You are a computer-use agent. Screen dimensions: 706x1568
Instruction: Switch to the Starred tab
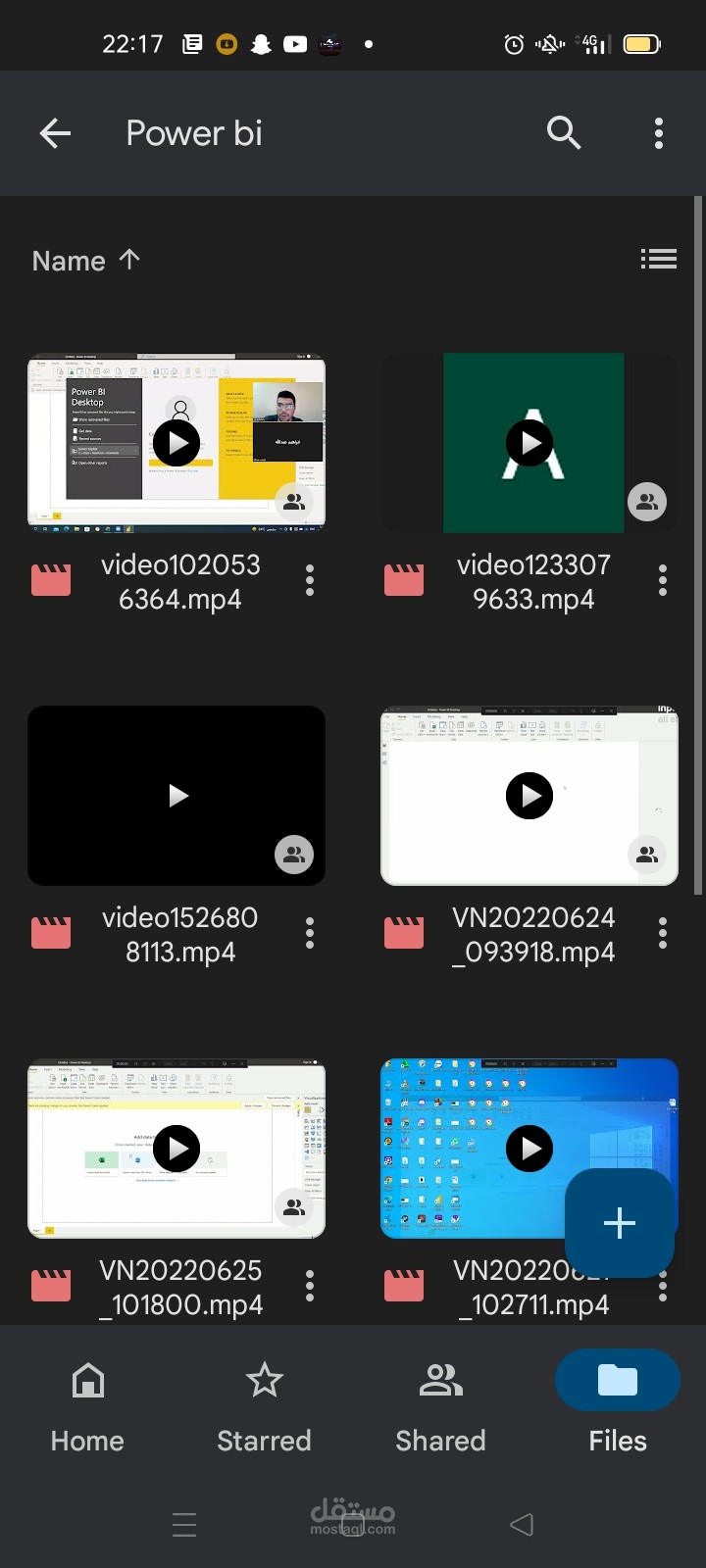tap(264, 1401)
